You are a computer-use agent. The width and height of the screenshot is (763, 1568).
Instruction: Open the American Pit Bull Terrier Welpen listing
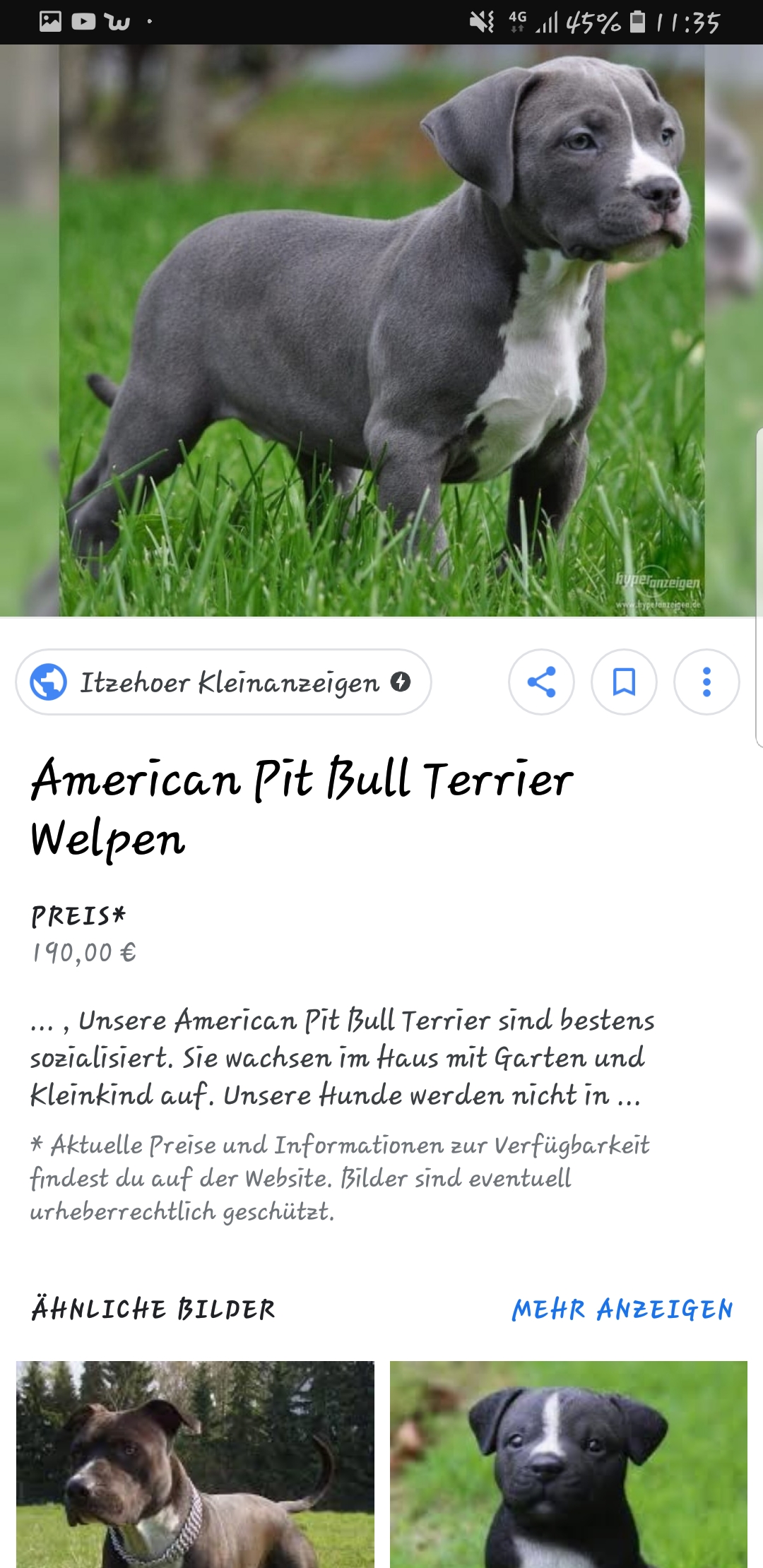pos(302,808)
